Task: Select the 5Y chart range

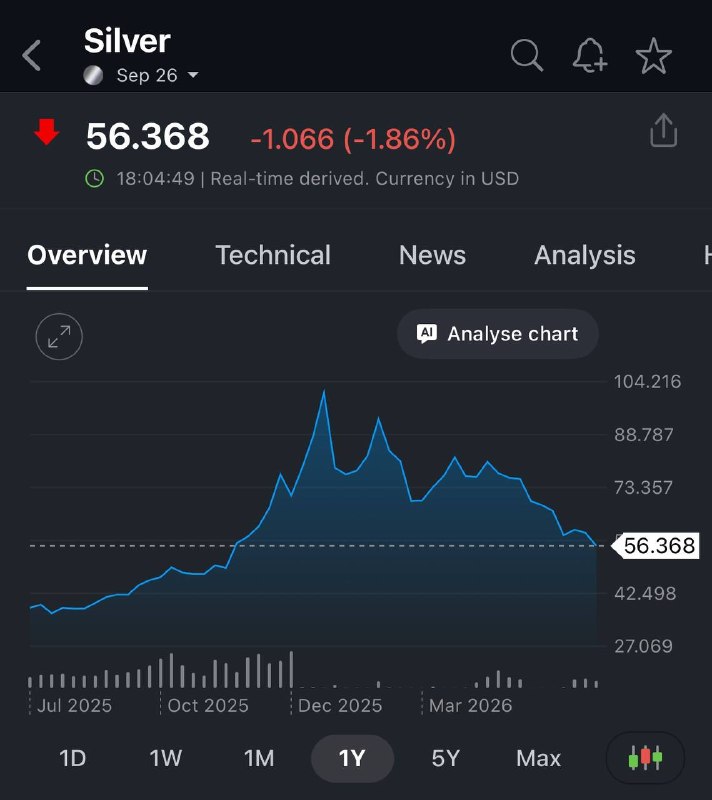Action: 445,758
